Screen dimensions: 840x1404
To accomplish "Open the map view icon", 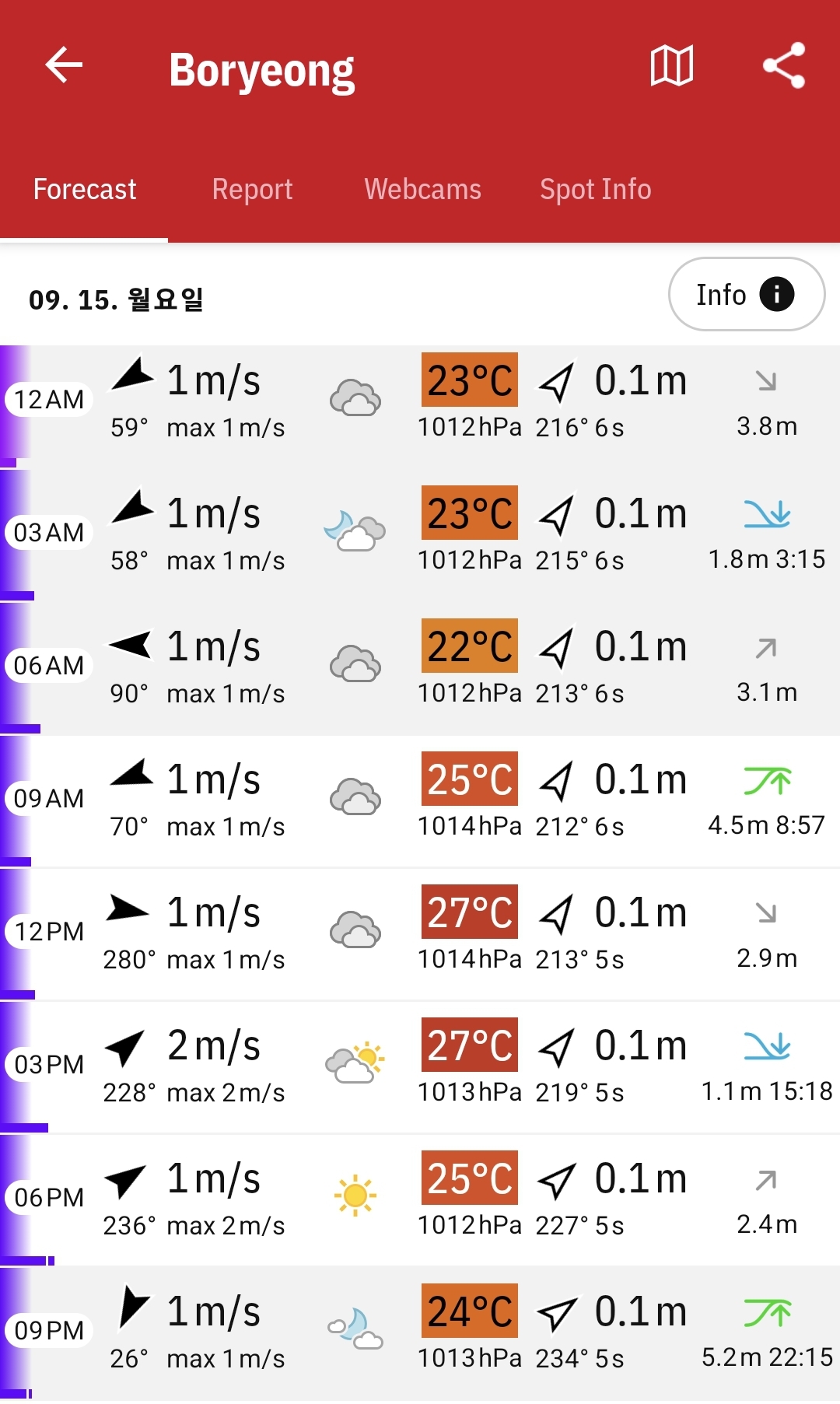I will click(x=671, y=65).
